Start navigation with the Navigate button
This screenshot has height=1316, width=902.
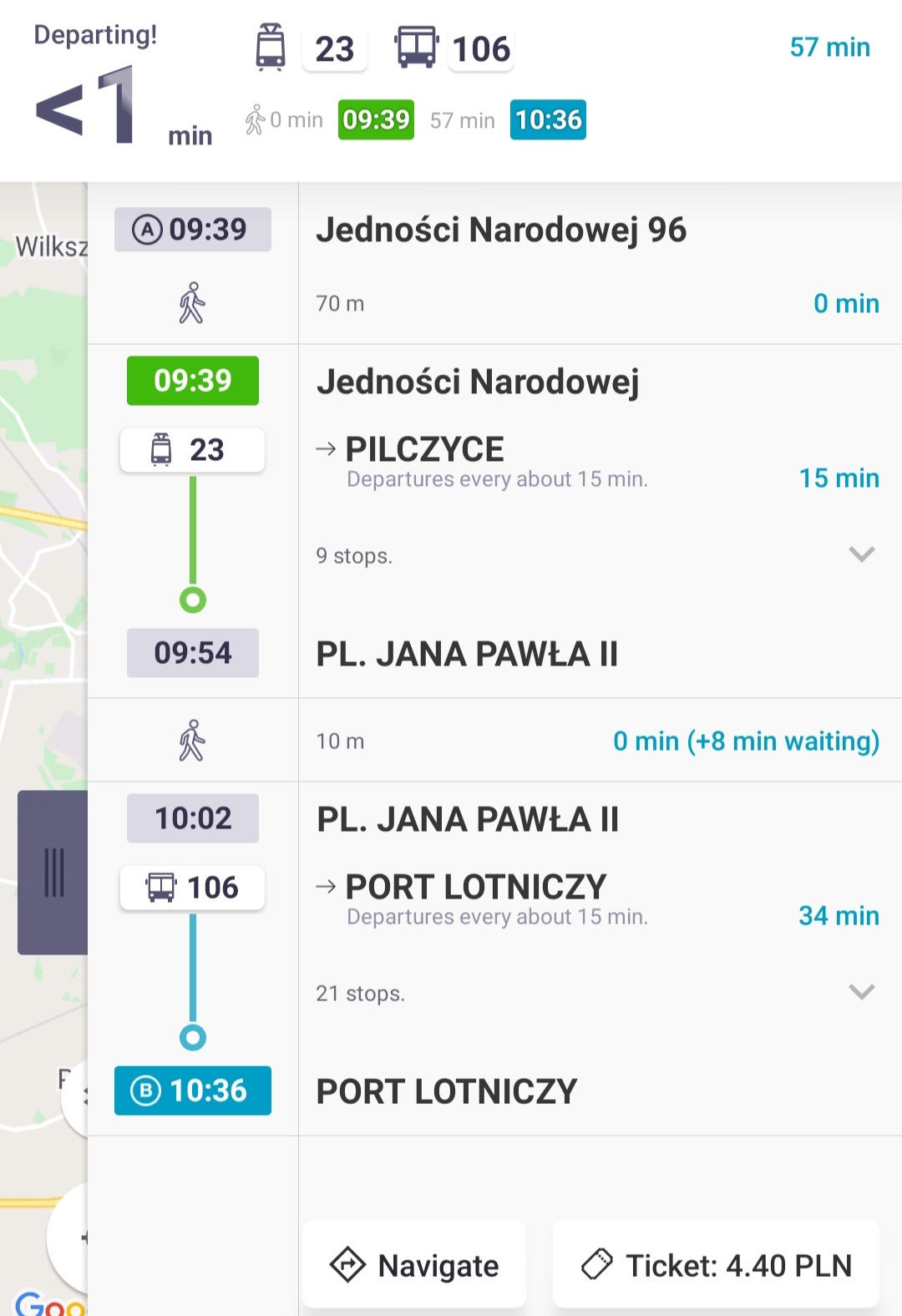414,1265
